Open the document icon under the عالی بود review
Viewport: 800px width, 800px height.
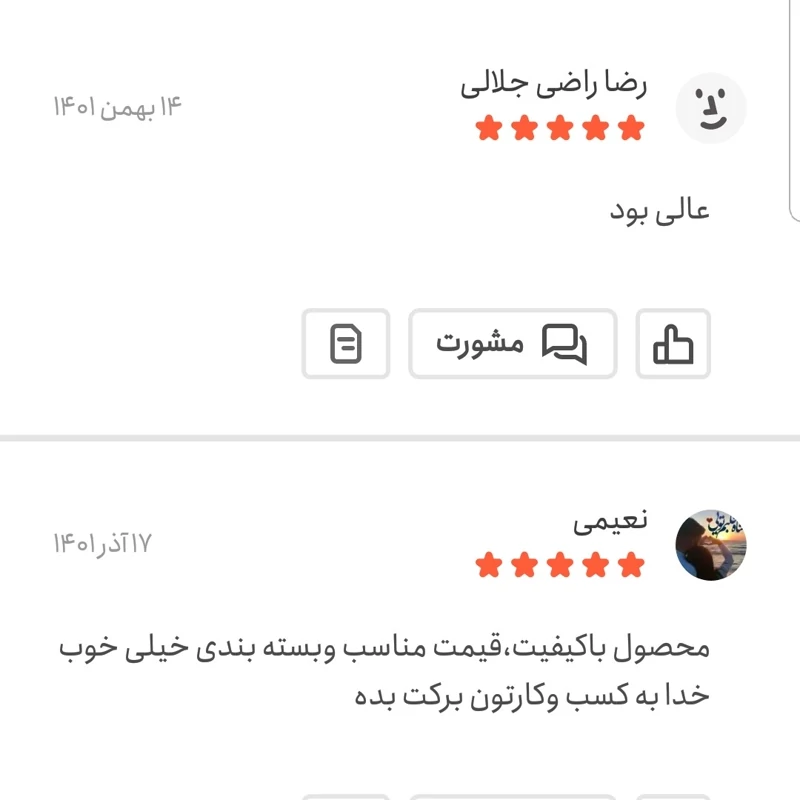point(346,344)
